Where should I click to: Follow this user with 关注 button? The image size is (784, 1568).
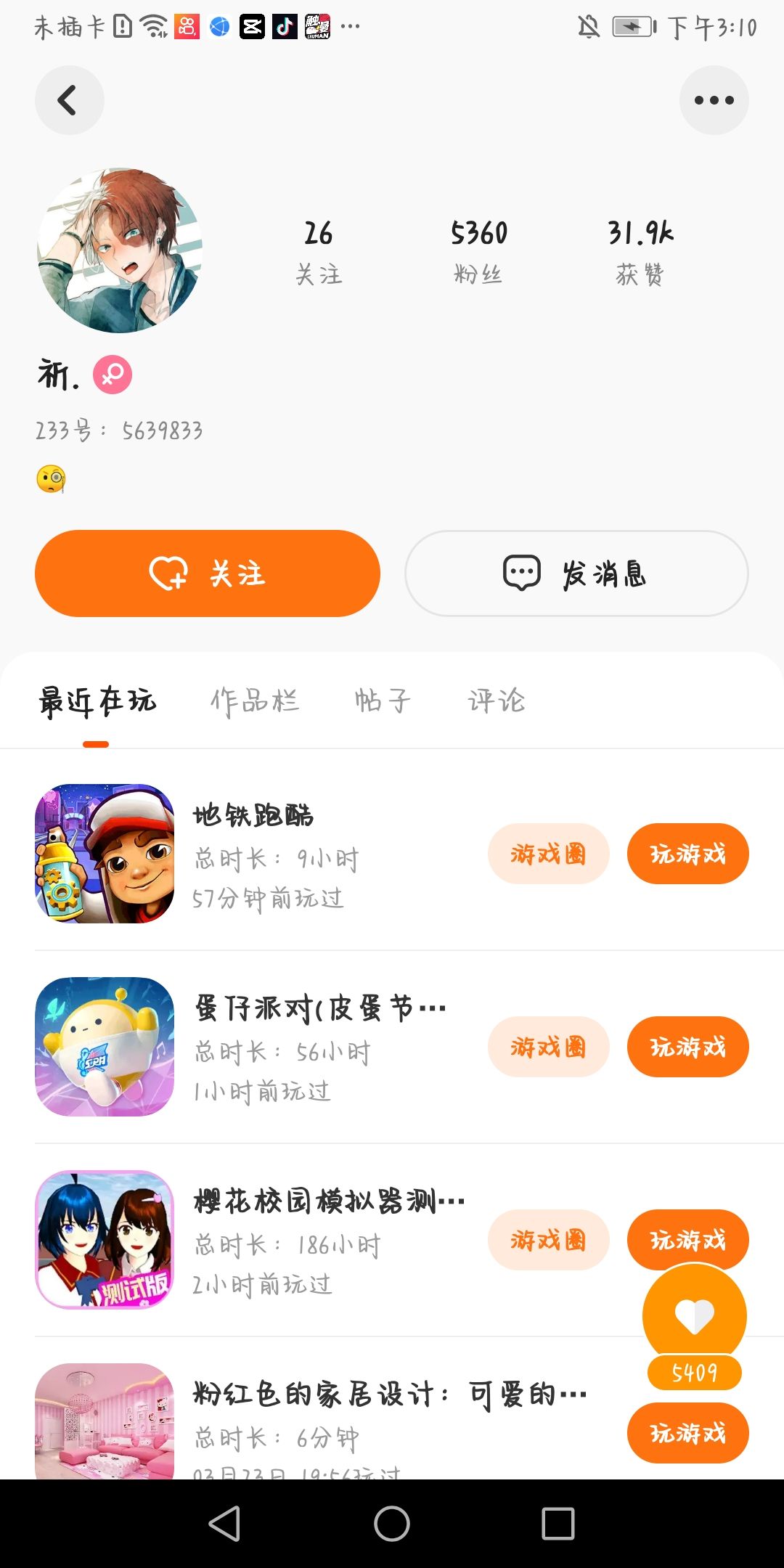pos(208,573)
